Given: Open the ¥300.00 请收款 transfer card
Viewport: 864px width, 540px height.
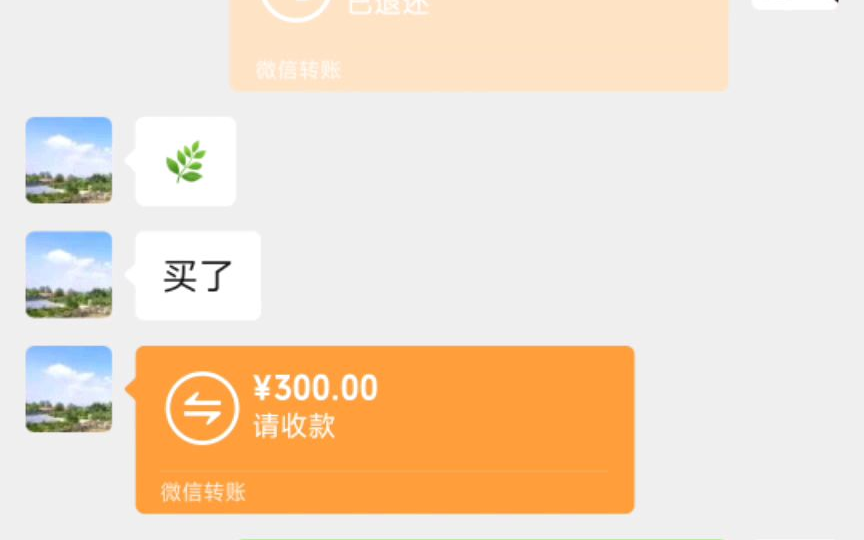Looking at the screenshot, I should (384, 428).
